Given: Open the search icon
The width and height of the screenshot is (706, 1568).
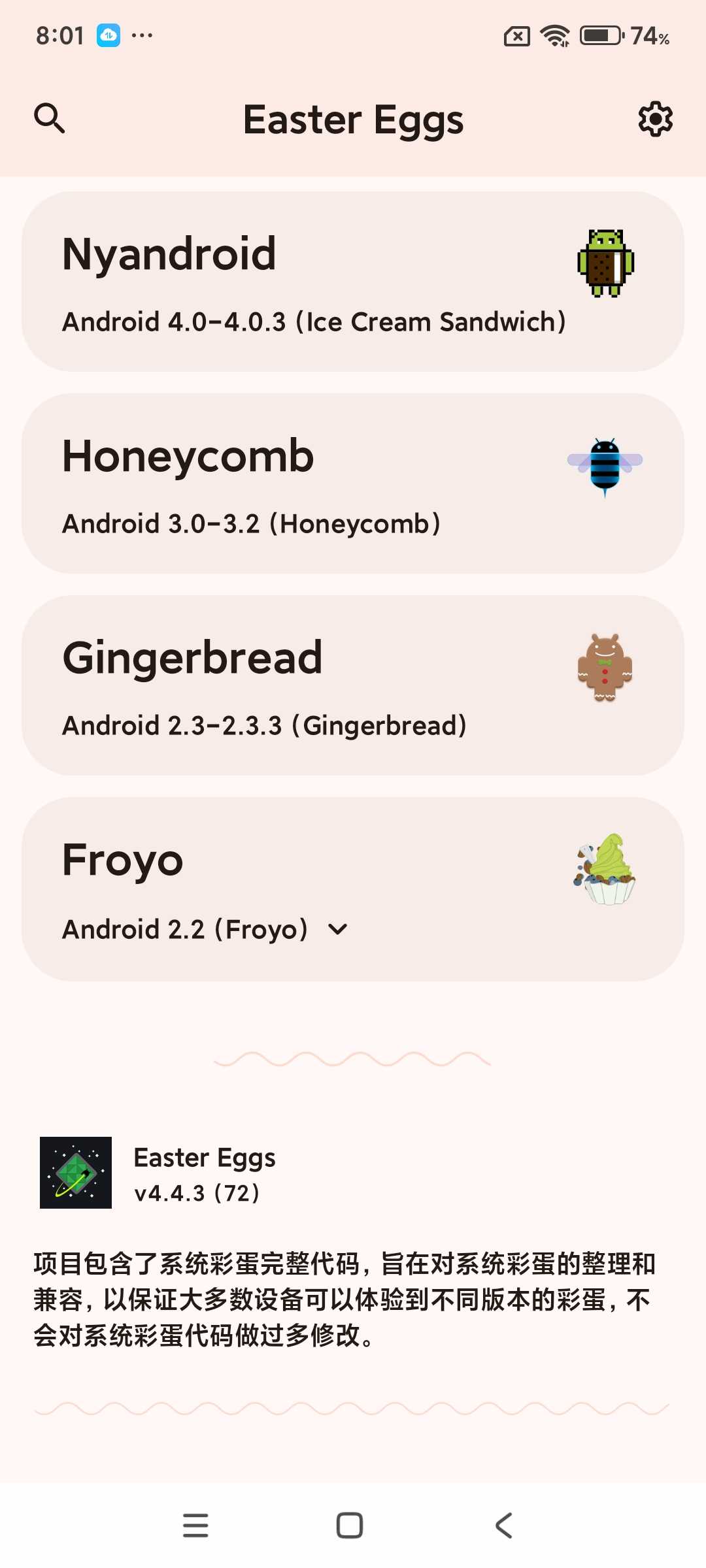Looking at the screenshot, I should point(50,118).
